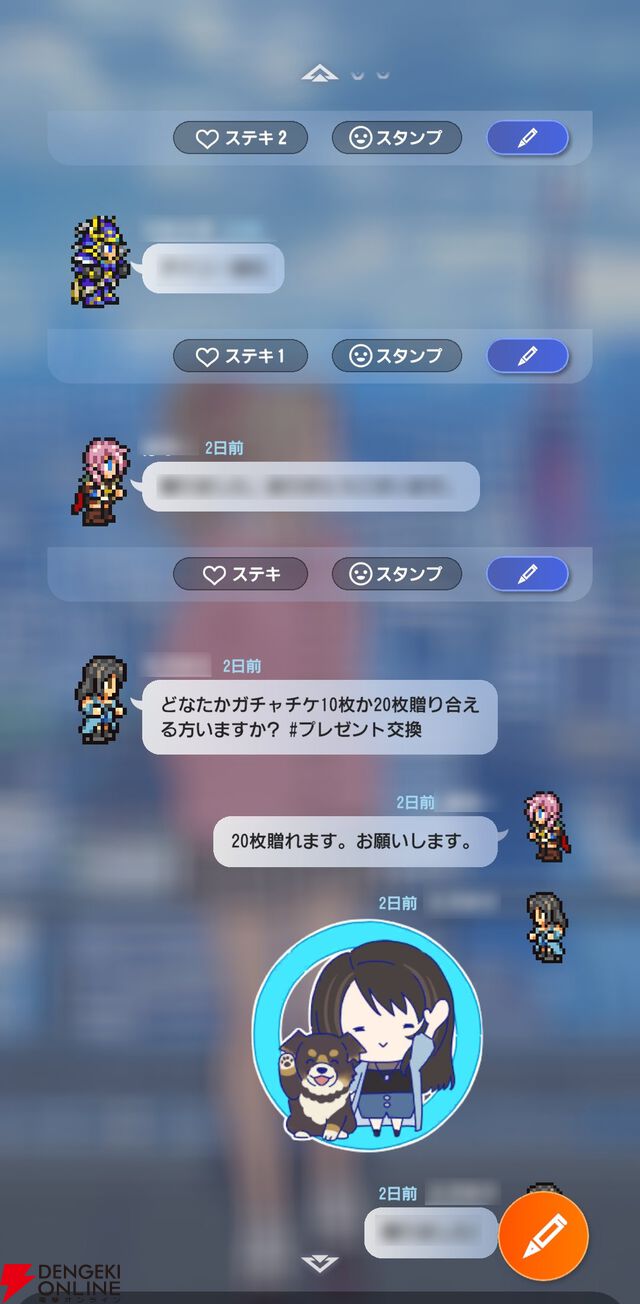Tap the #プレゼント交換 hashtag message
Image resolution: width=640 pixels, height=1304 pixels.
pyautogui.click(x=320, y=717)
